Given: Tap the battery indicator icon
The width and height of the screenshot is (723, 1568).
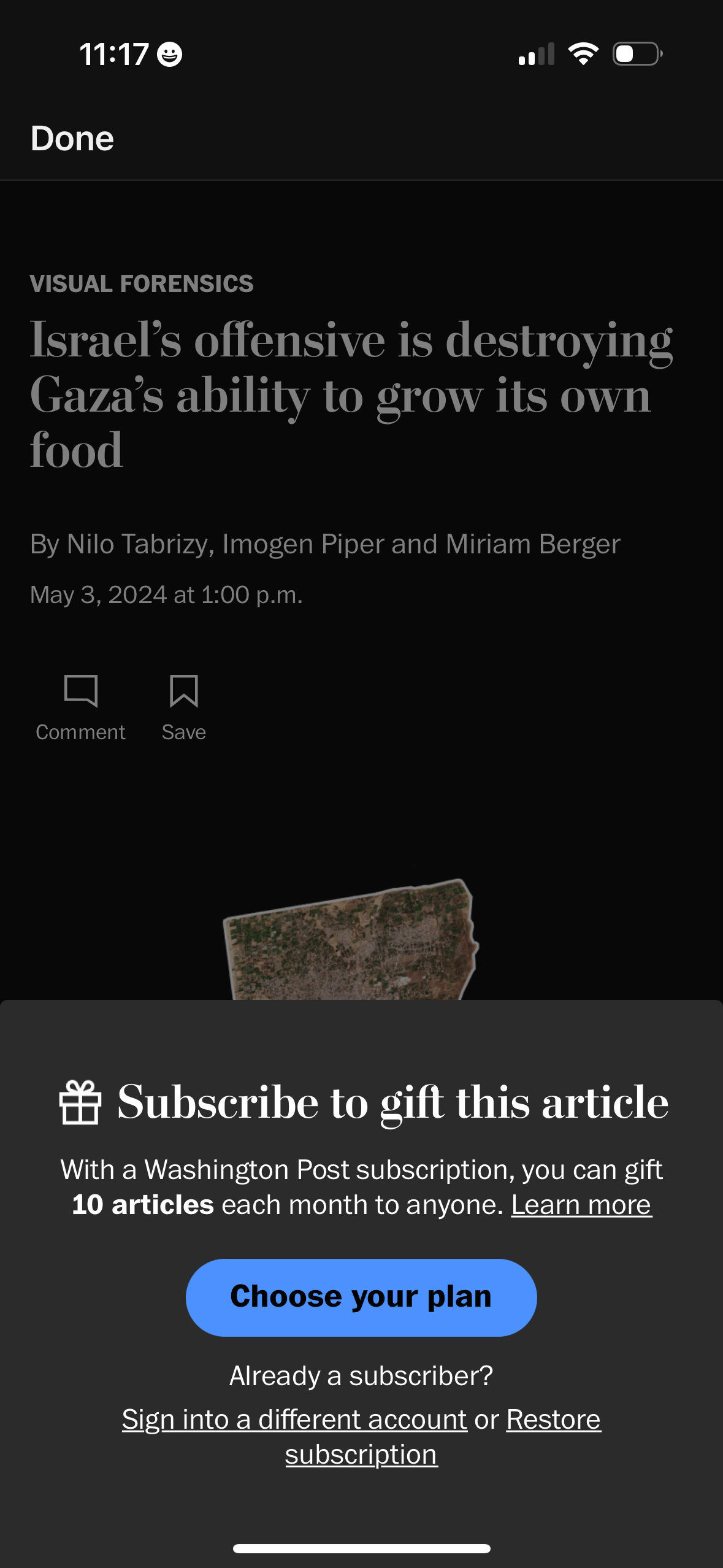Looking at the screenshot, I should (x=635, y=54).
